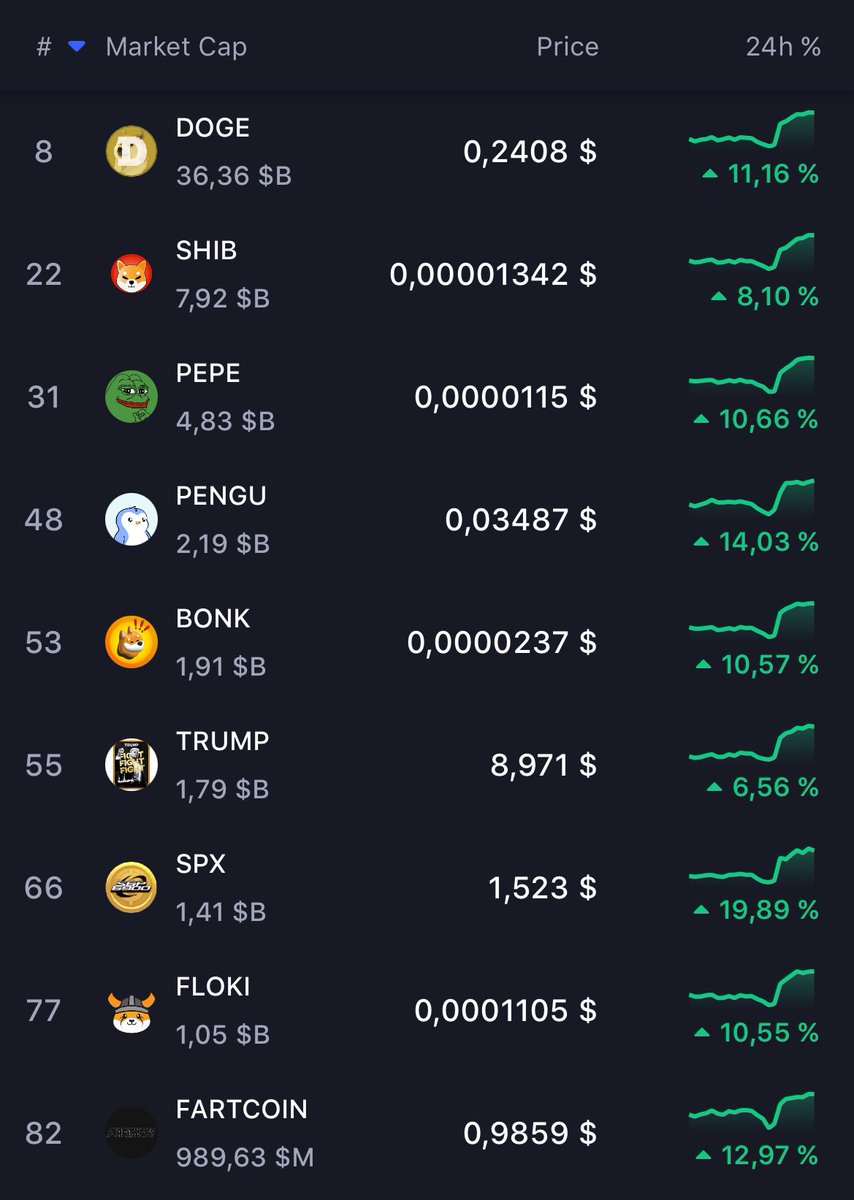Open the SPX coin row

click(x=200, y=864)
